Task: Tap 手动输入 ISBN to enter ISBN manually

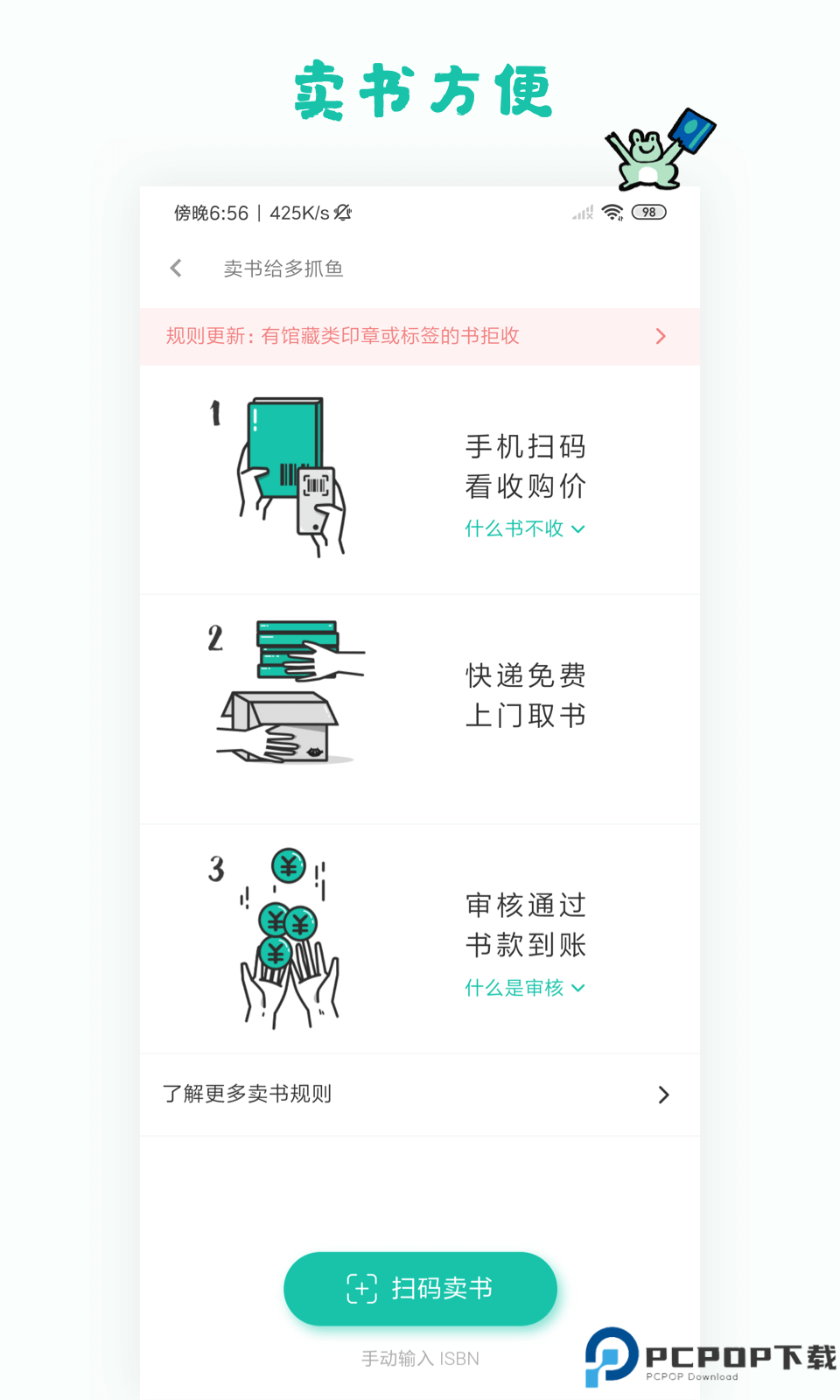Action: pos(419,1358)
